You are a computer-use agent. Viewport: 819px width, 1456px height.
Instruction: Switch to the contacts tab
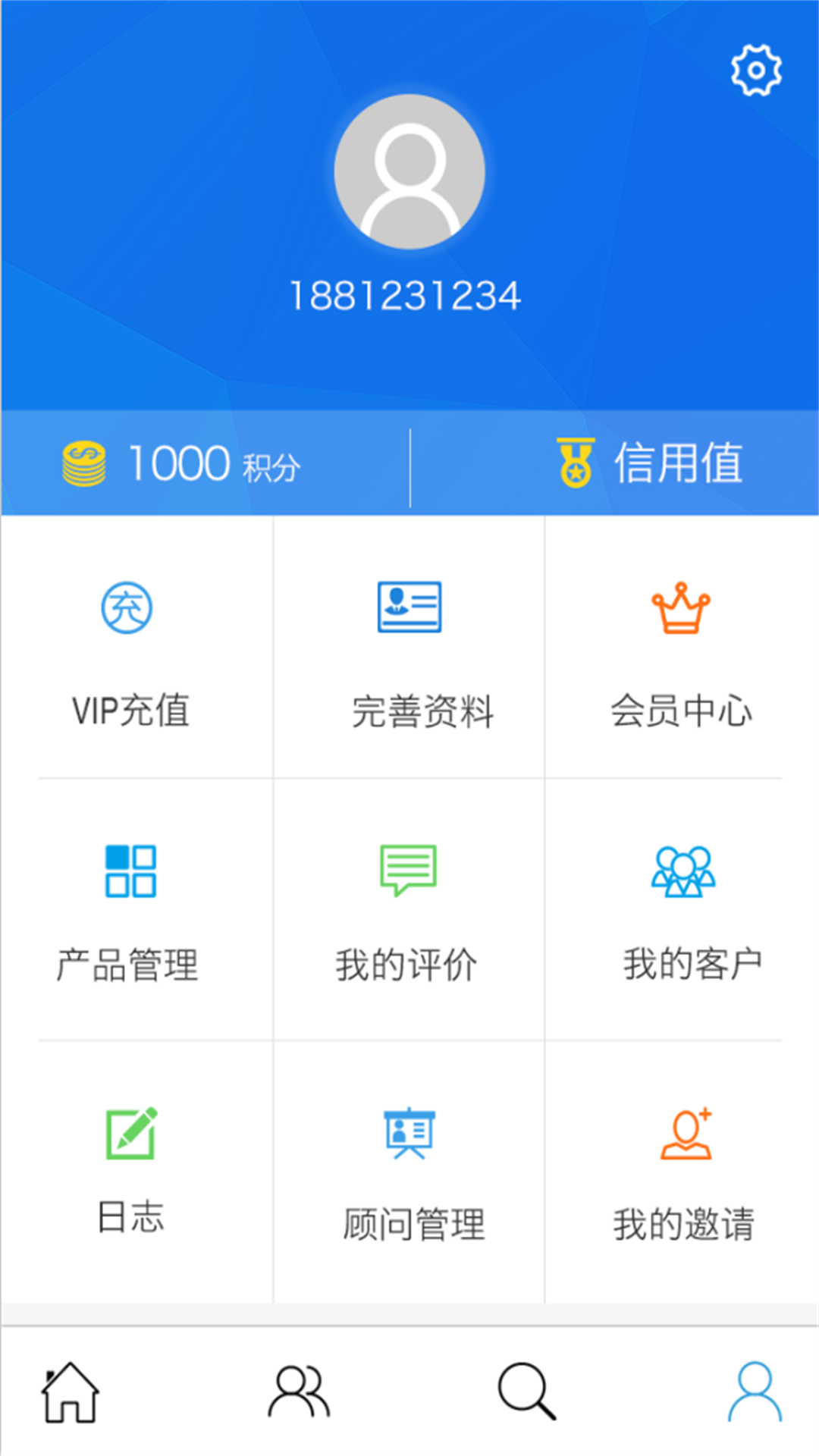click(299, 1392)
